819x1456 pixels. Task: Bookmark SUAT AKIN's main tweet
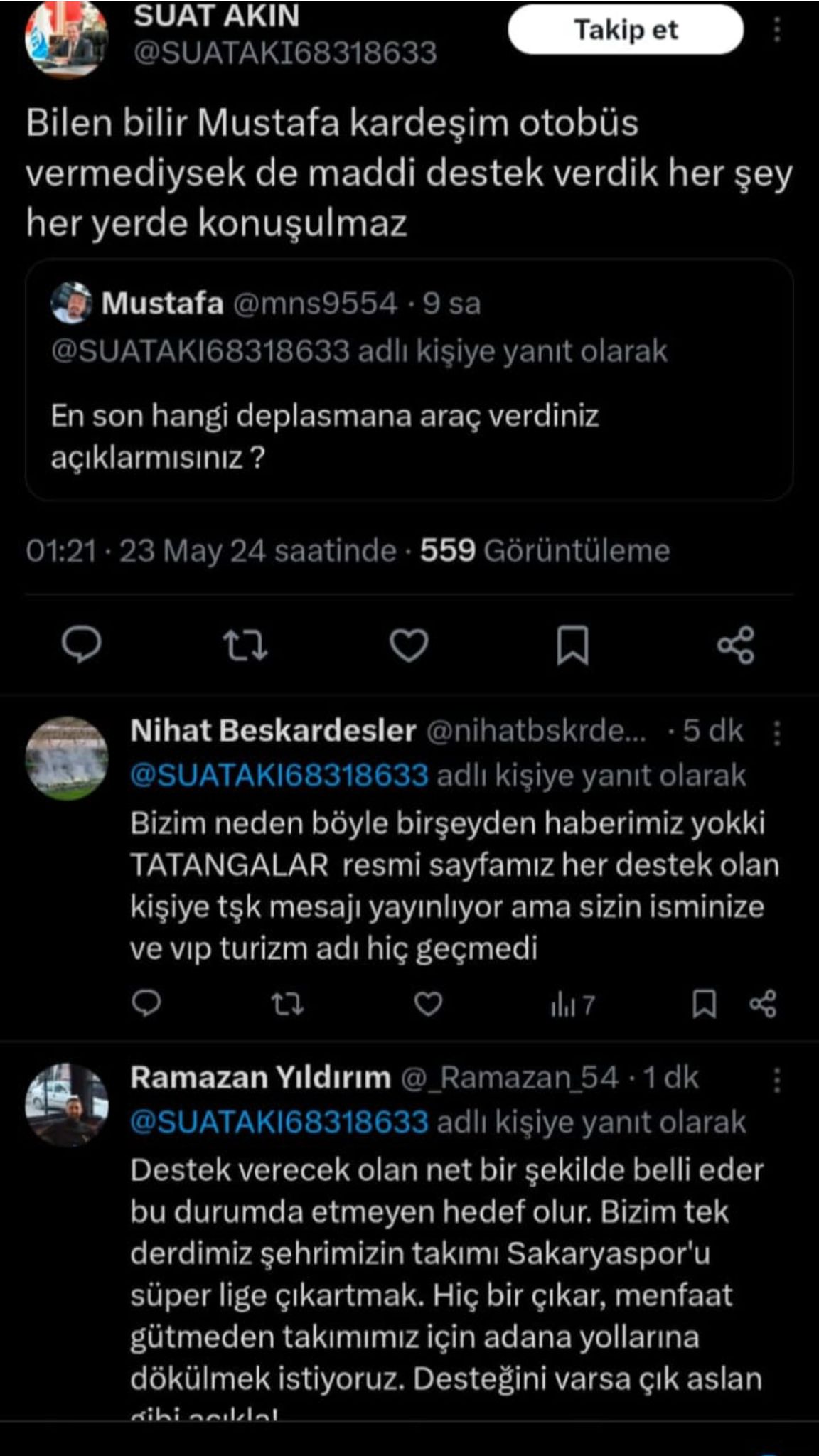(x=572, y=645)
